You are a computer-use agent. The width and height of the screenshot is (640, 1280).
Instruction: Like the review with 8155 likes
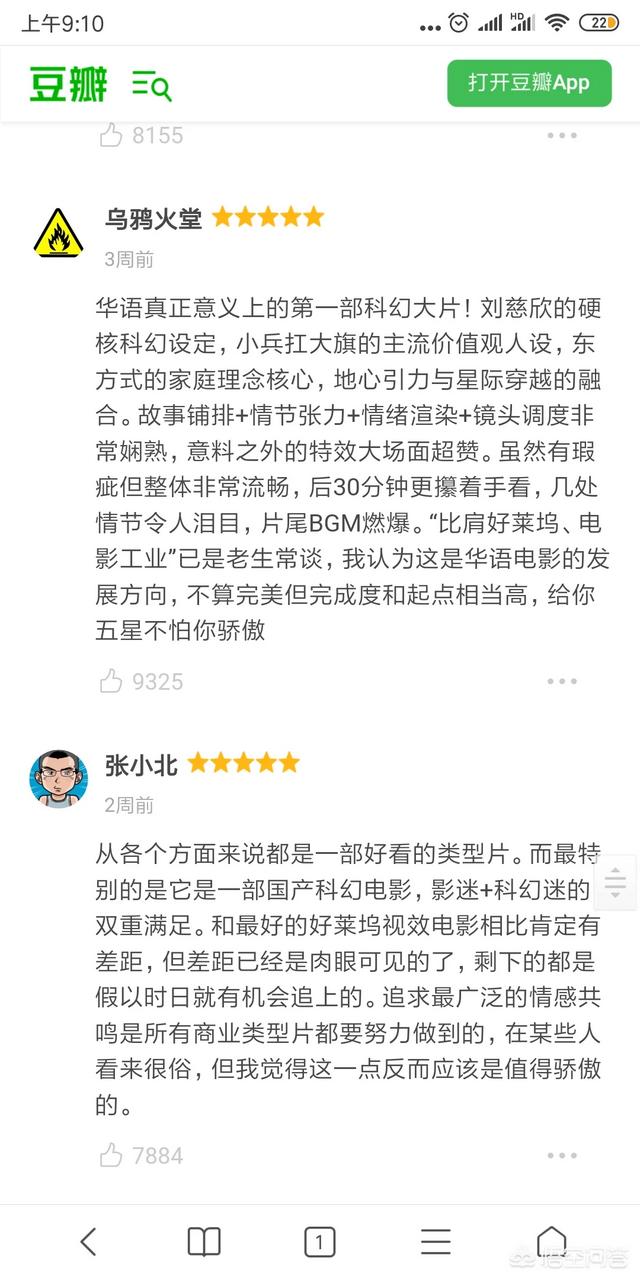111,135
